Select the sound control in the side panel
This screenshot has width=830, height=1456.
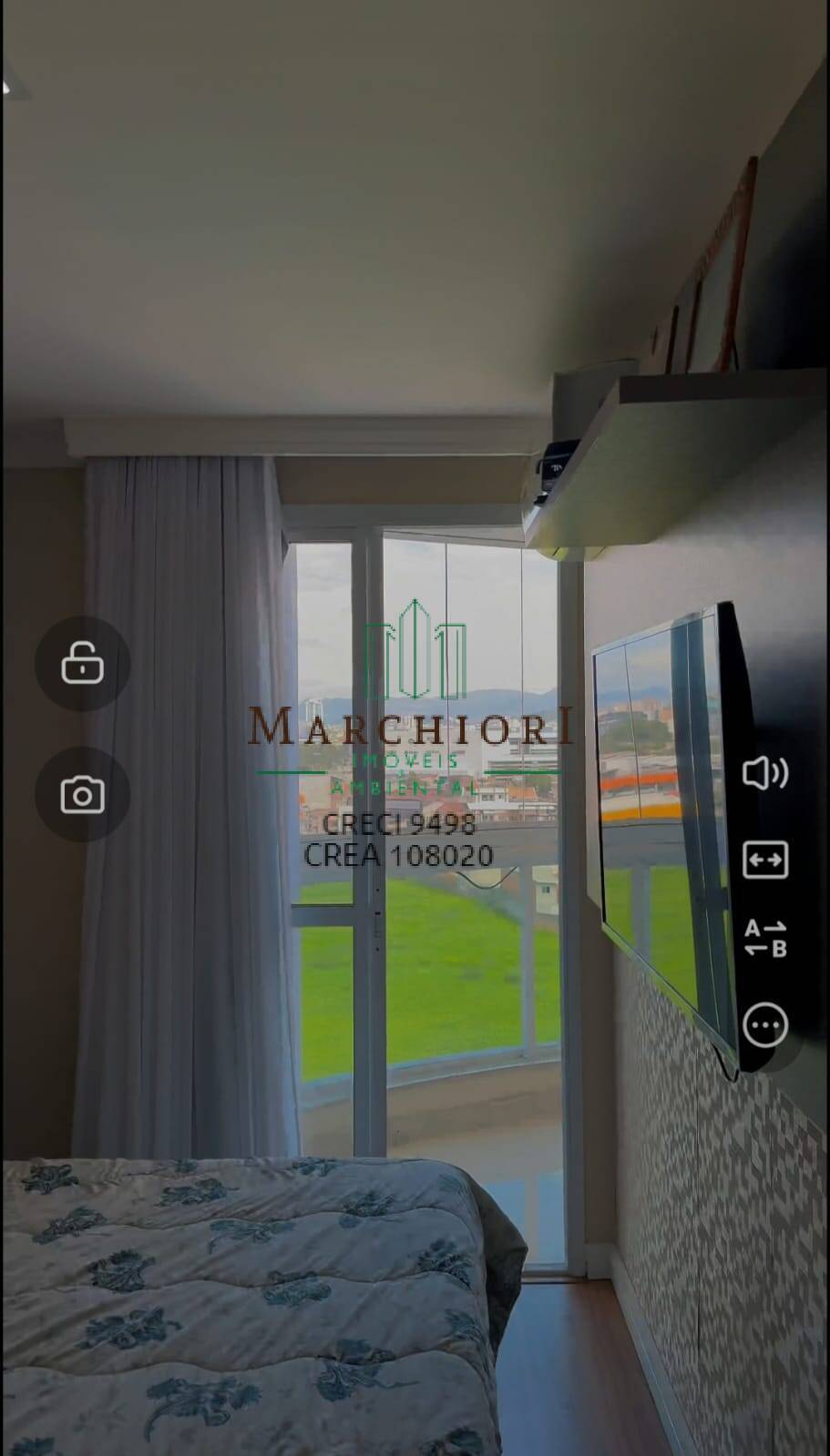click(x=766, y=774)
